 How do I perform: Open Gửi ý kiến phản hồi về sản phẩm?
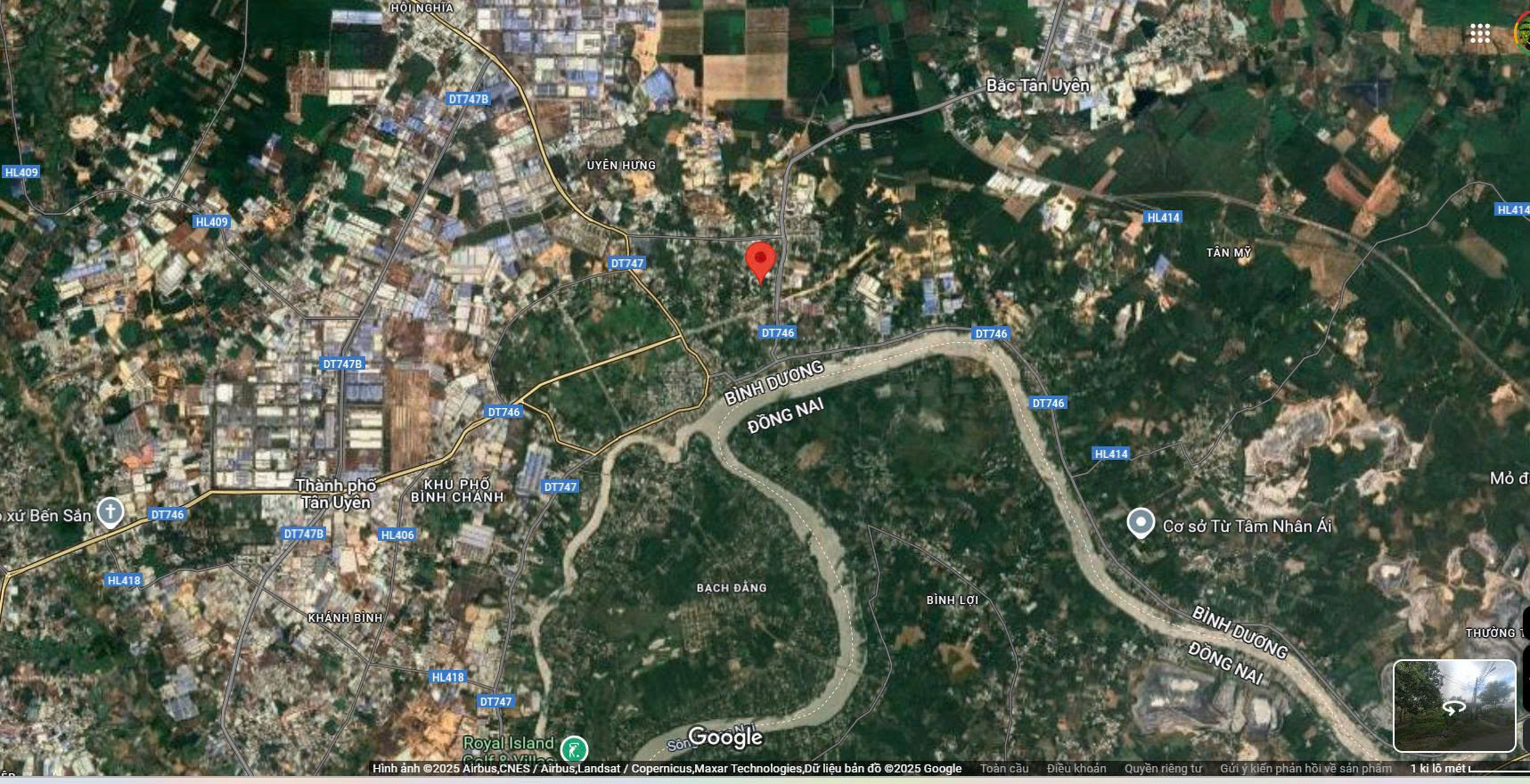(x=1305, y=768)
